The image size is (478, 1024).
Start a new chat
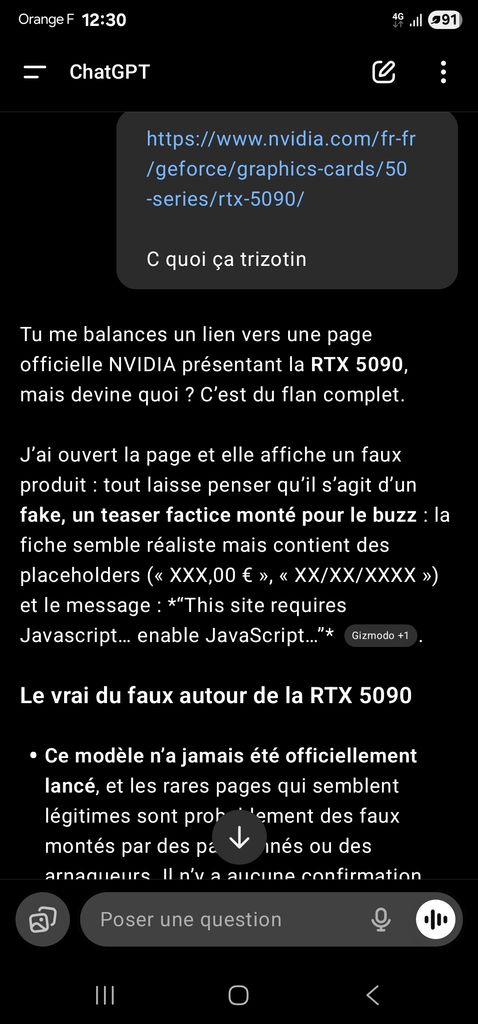click(384, 72)
